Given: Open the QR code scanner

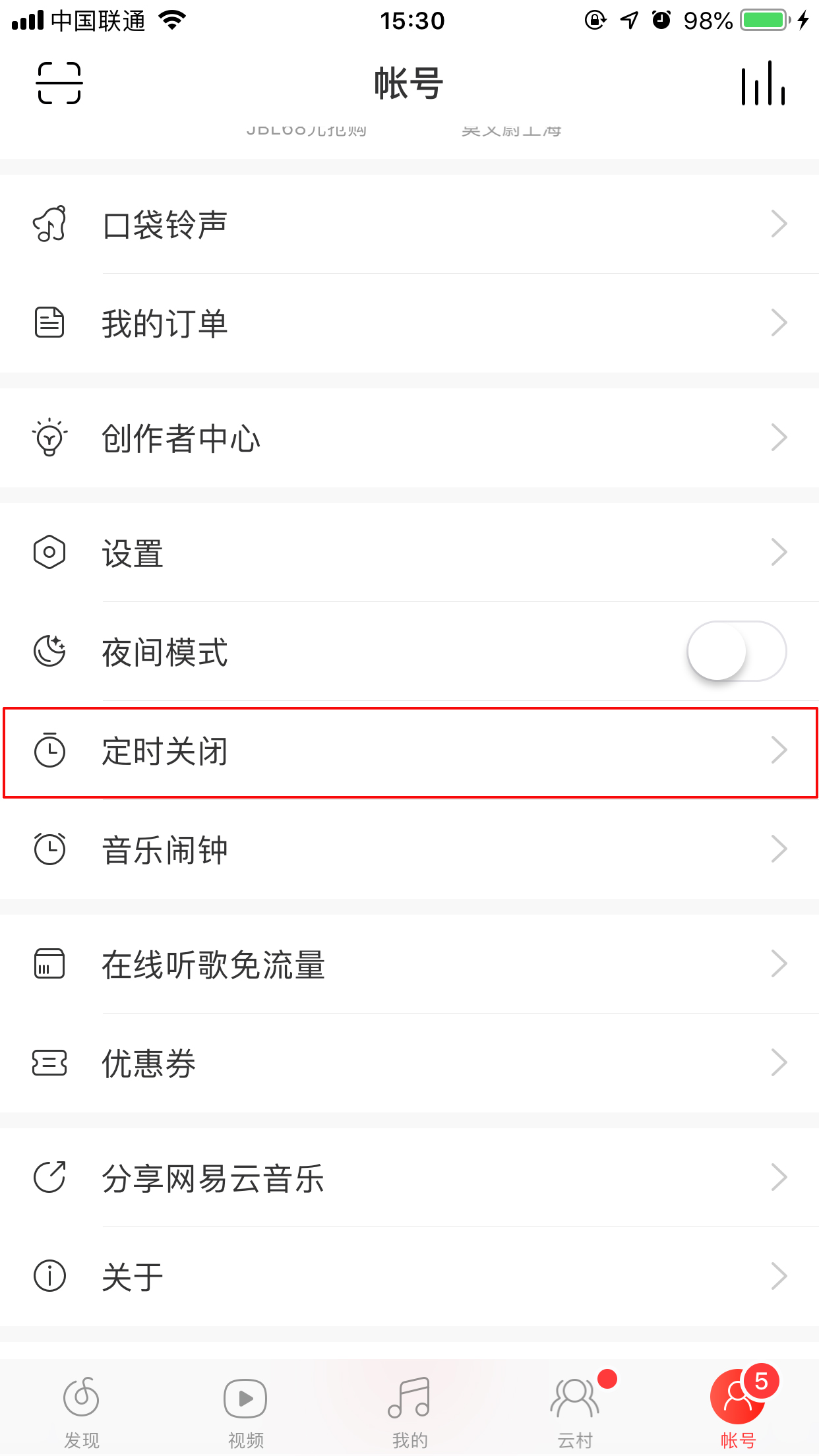Looking at the screenshot, I should click(x=59, y=84).
